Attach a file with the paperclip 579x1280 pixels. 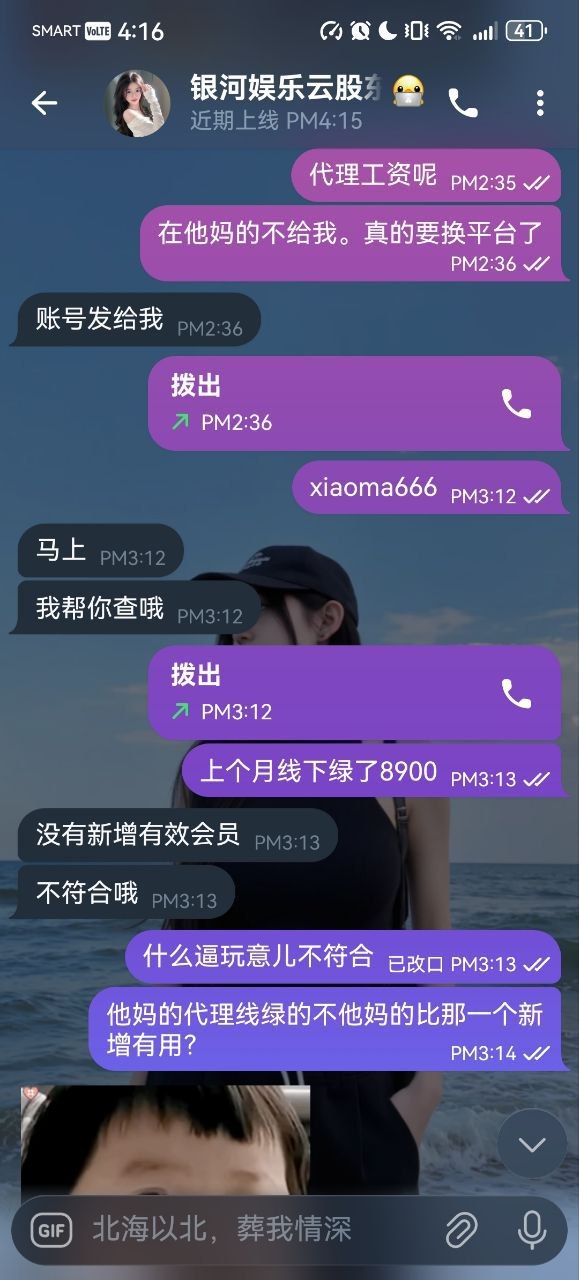point(461,1231)
